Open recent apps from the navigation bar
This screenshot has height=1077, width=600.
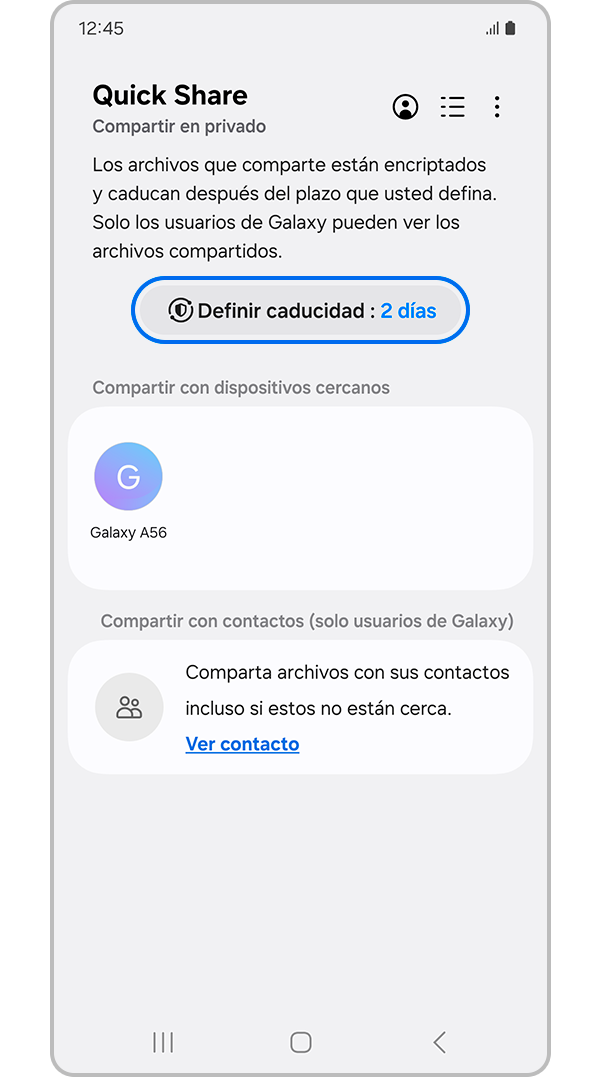[x=163, y=1042]
